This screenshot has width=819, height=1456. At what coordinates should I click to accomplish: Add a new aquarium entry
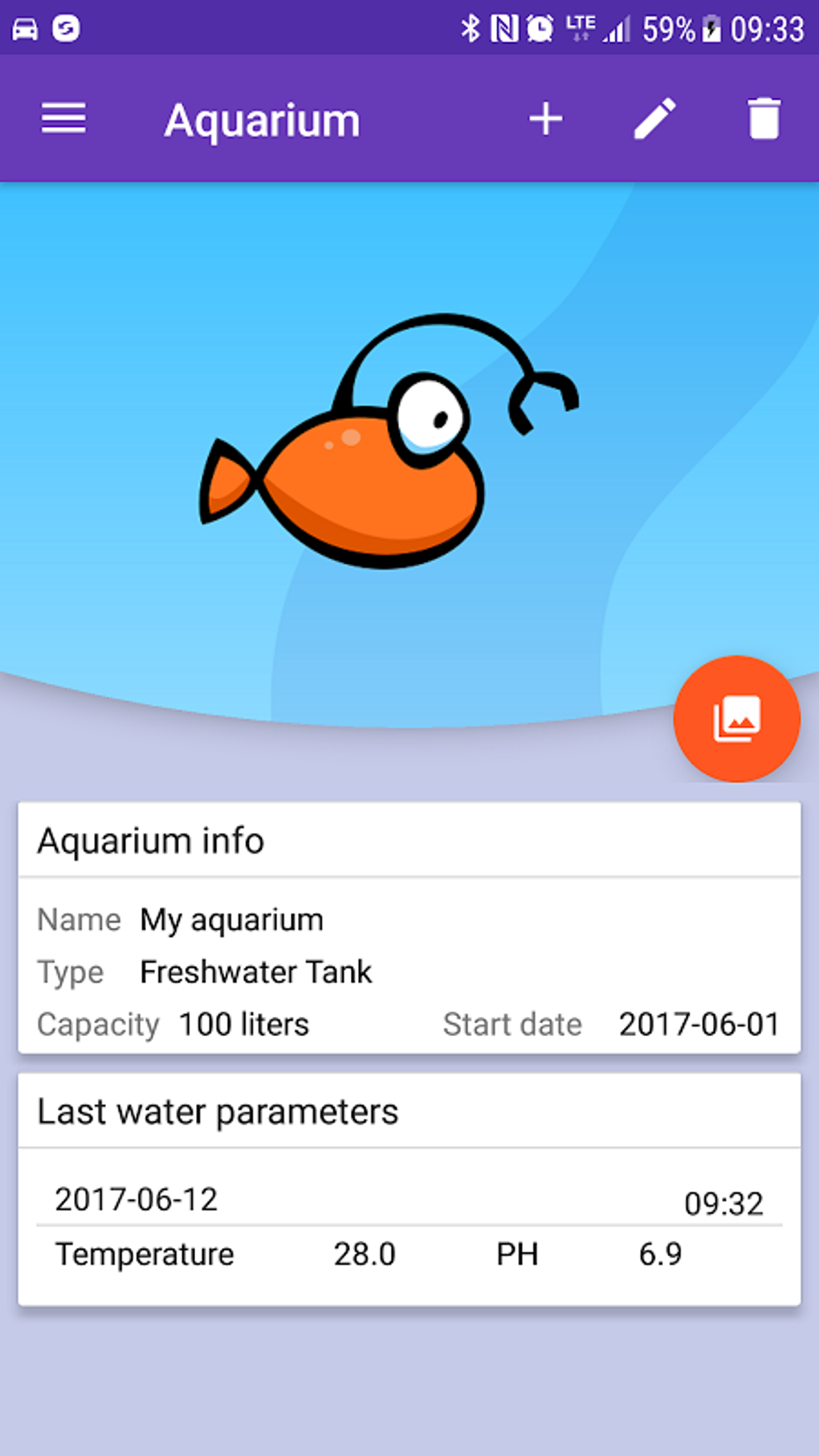coord(547,118)
